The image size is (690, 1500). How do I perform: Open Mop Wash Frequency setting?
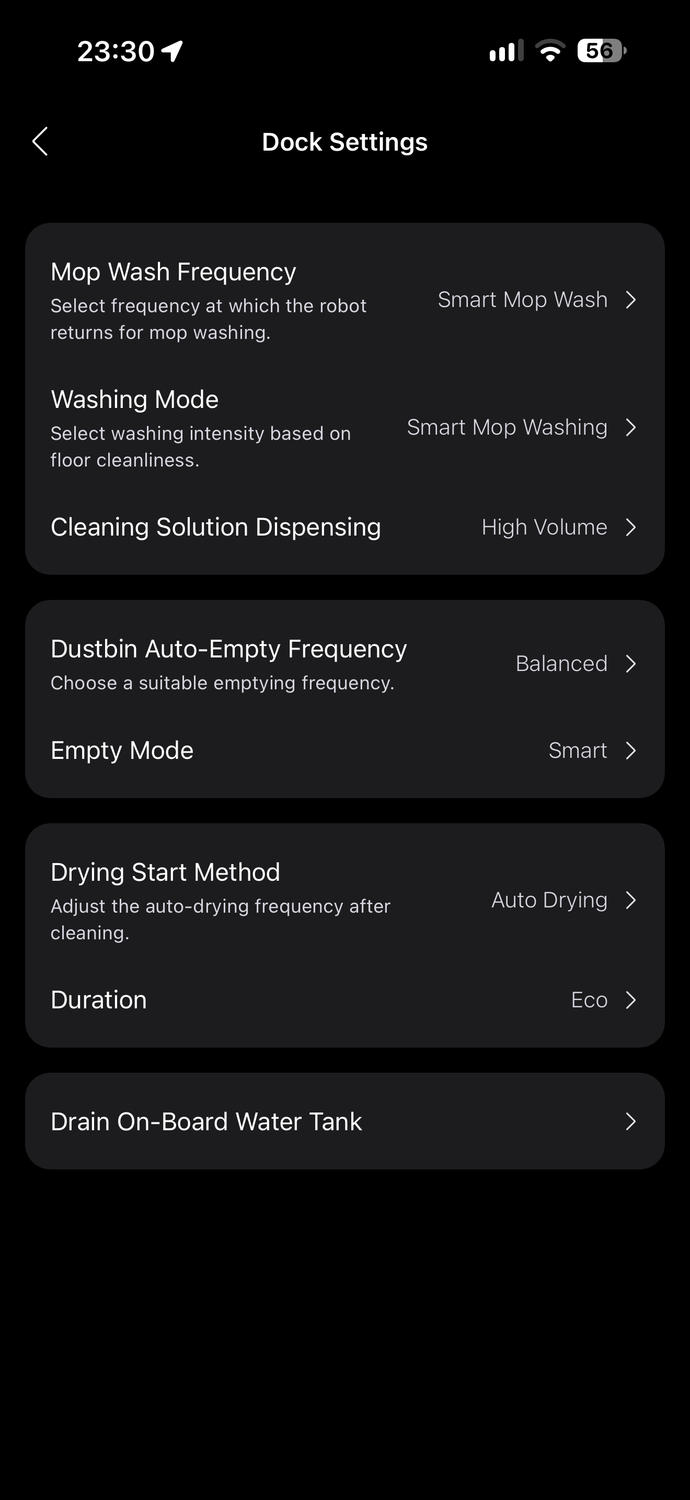(345, 300)
